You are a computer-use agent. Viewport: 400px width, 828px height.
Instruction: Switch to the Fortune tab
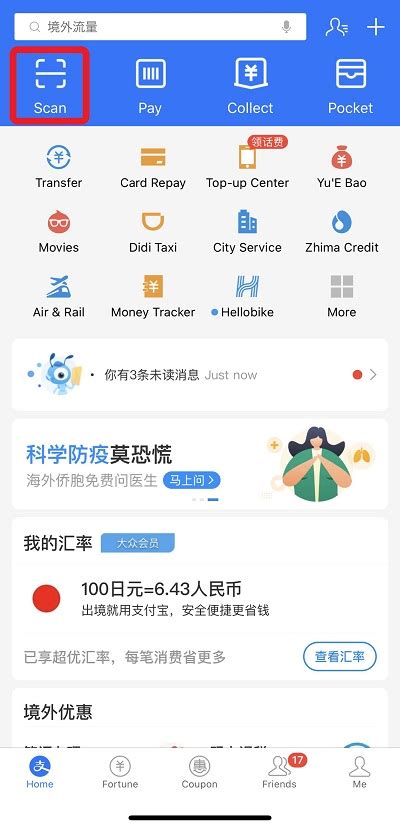[120, 771]
